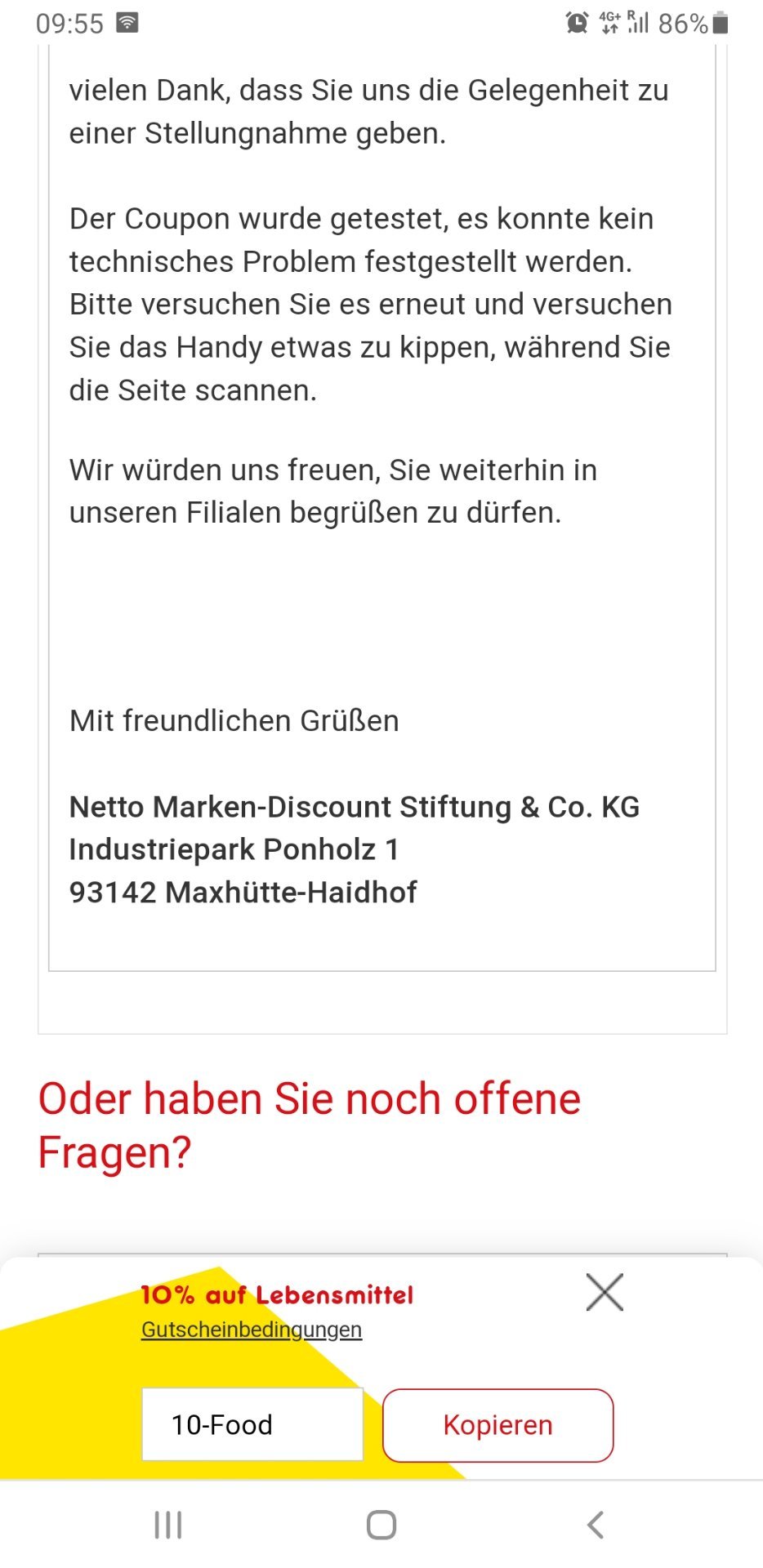Go back with the system back button
This screenshot has width=763, height=1568.
(596, 1525)
